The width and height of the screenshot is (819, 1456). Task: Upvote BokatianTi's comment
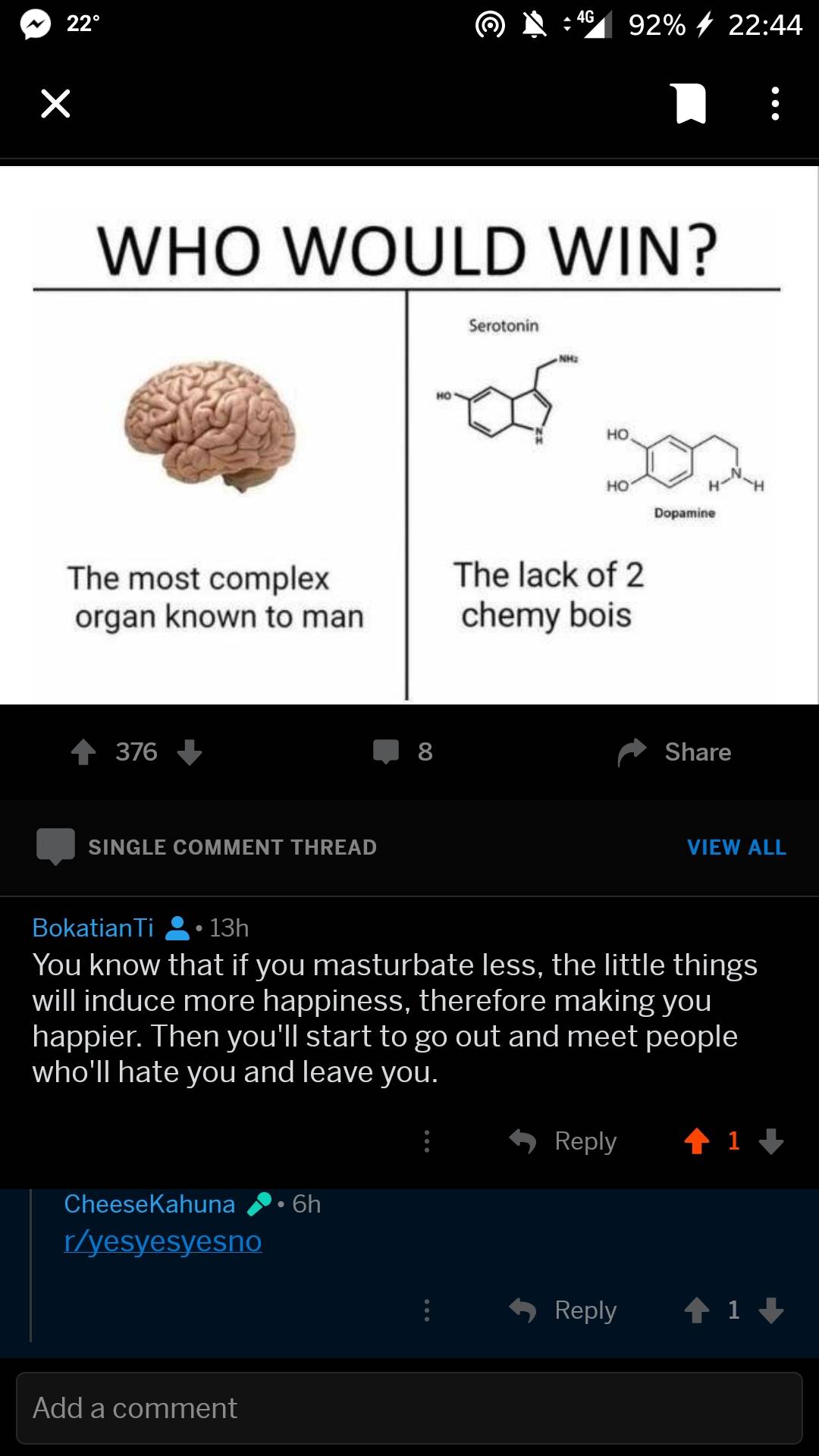[x=697, y=1141]
